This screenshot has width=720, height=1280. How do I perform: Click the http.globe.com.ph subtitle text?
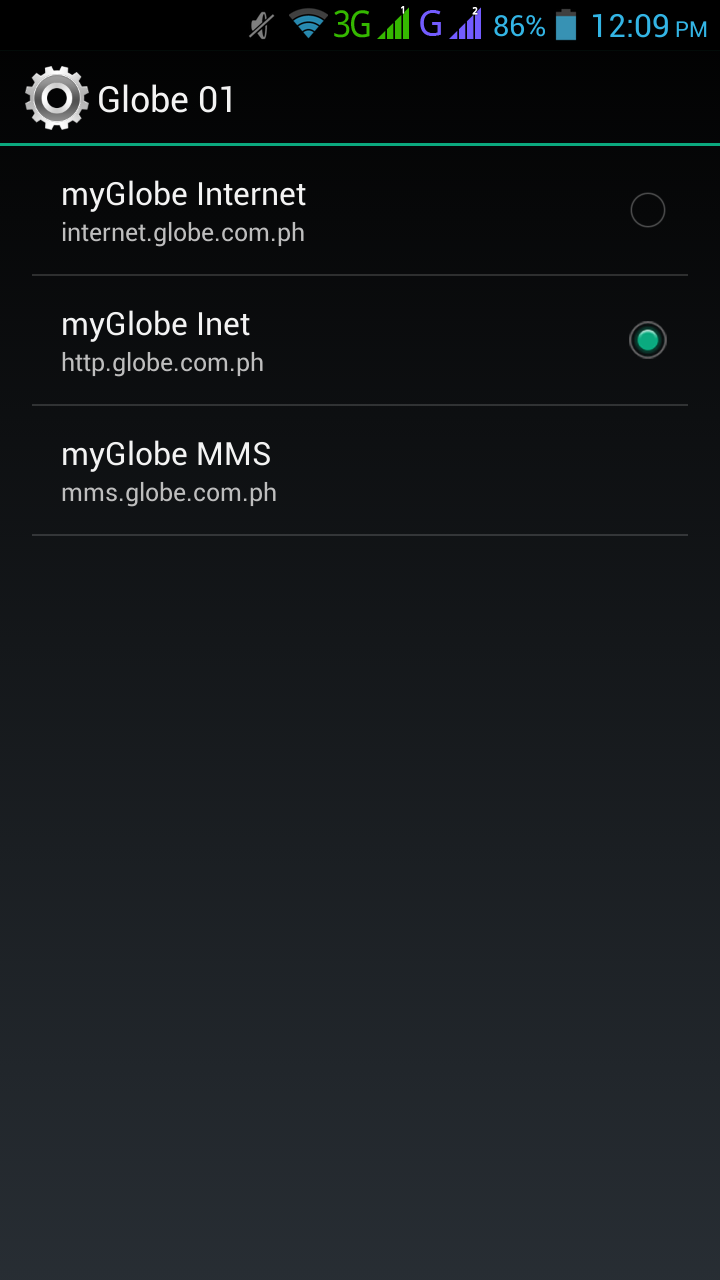point(162,362)
